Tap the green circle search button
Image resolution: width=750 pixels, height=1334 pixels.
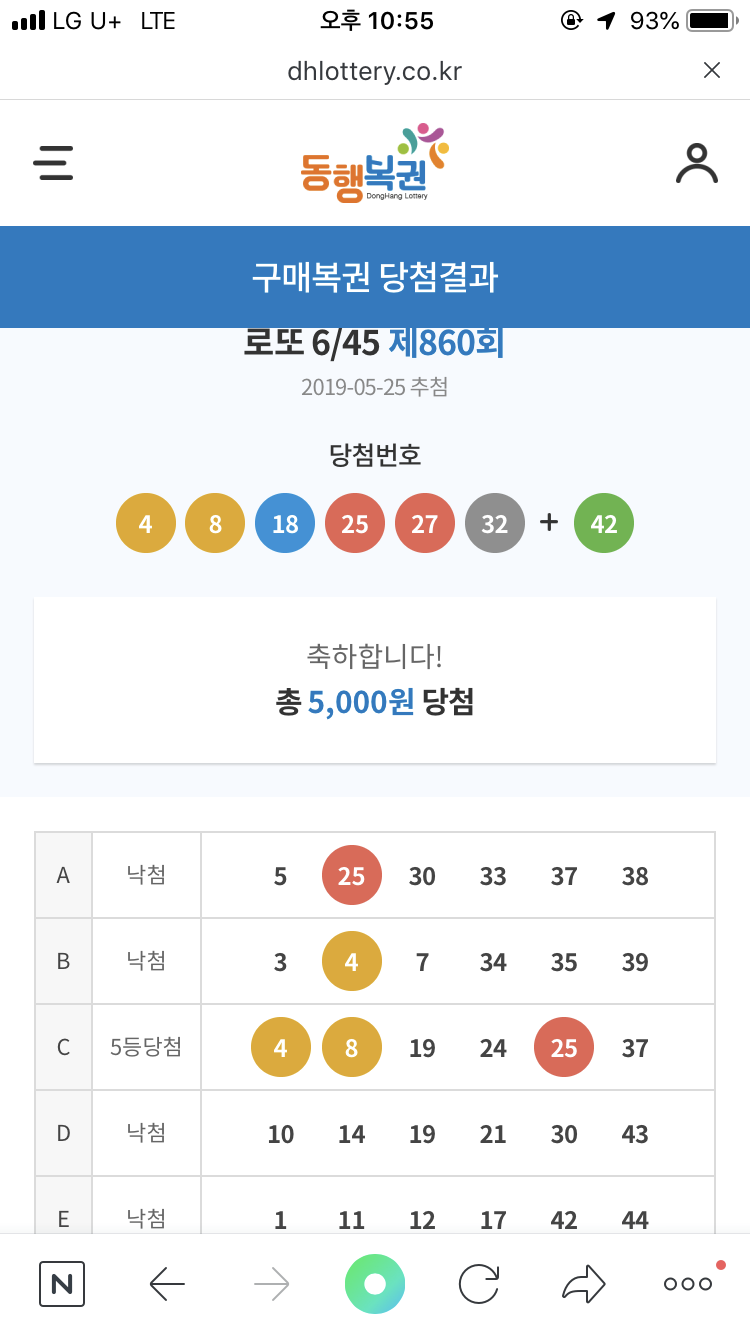coord(375,1283)
